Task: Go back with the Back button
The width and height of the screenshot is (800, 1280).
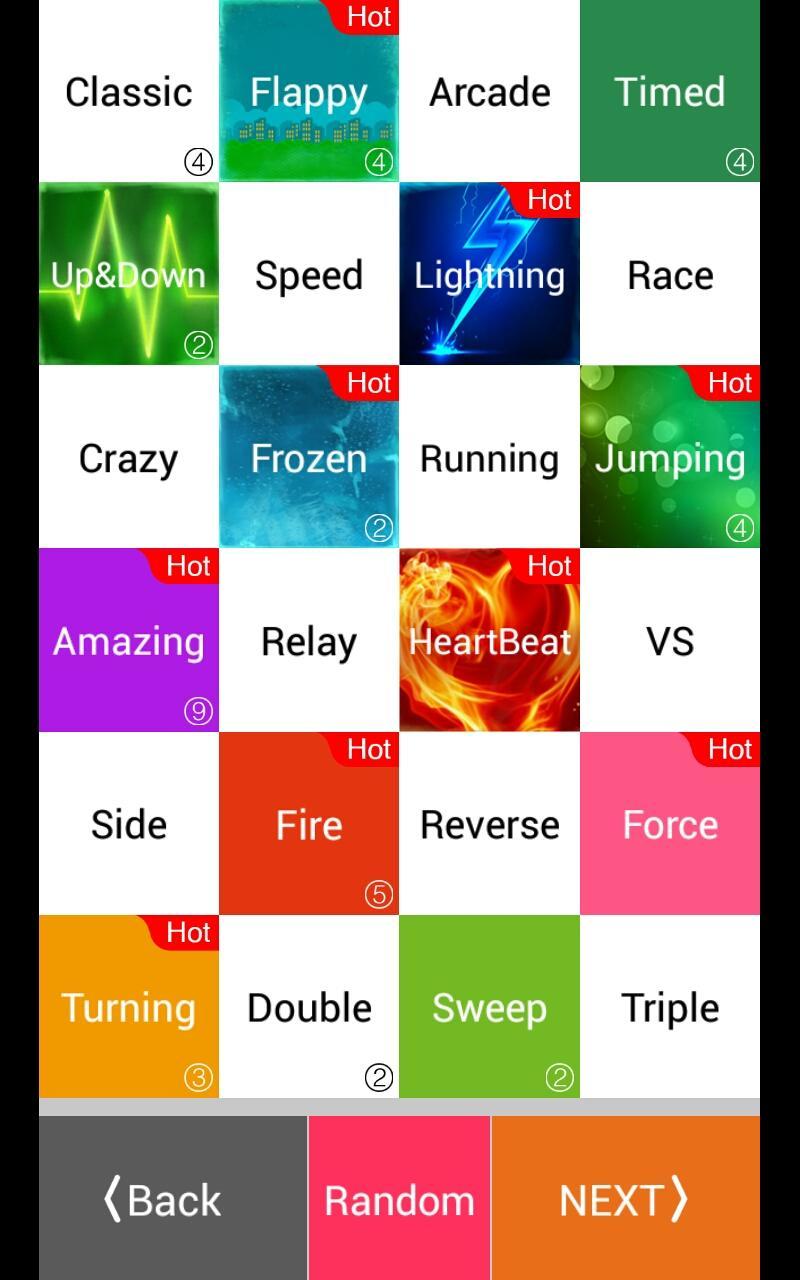Action: (x=172, y=1198)
